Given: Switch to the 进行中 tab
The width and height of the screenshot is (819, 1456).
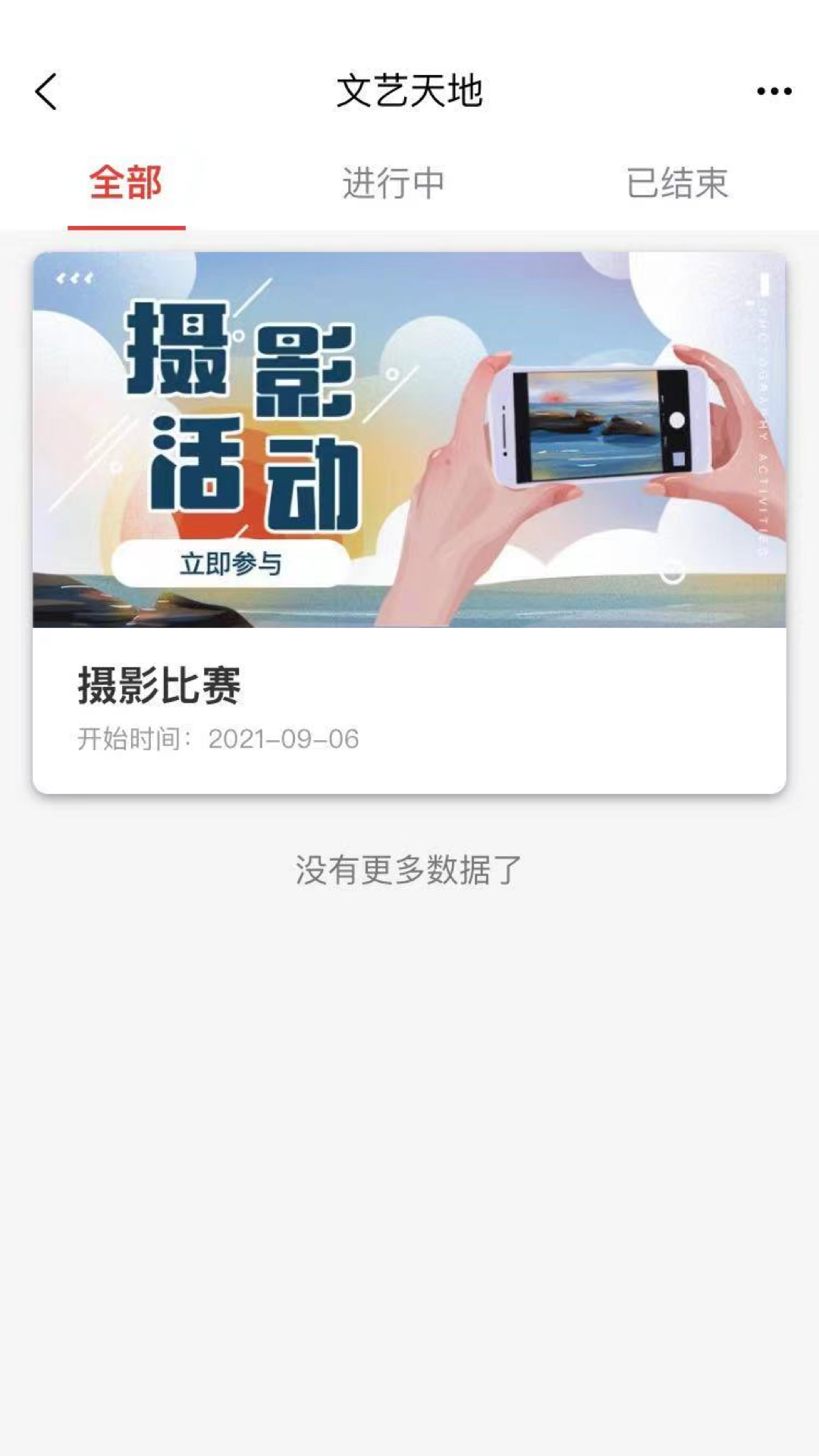Looking at the screenshot, I should point(393,184).
